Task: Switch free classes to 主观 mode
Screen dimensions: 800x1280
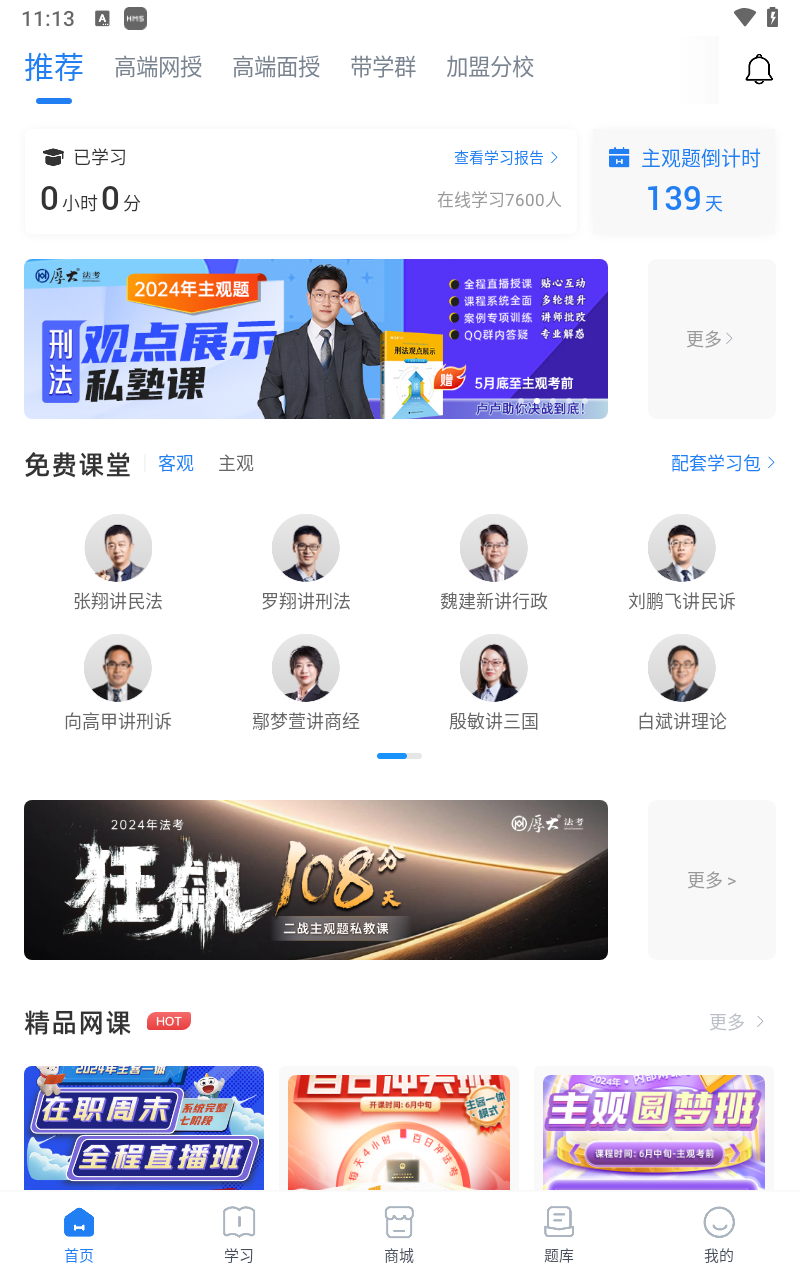Action: point(236,463)
